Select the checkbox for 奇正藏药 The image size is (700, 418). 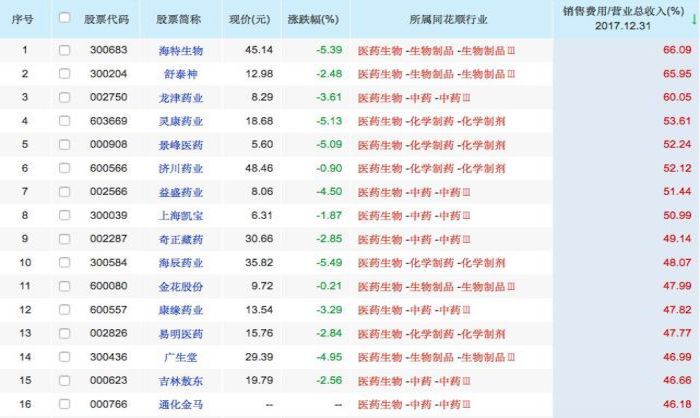[x=65, y=238]
